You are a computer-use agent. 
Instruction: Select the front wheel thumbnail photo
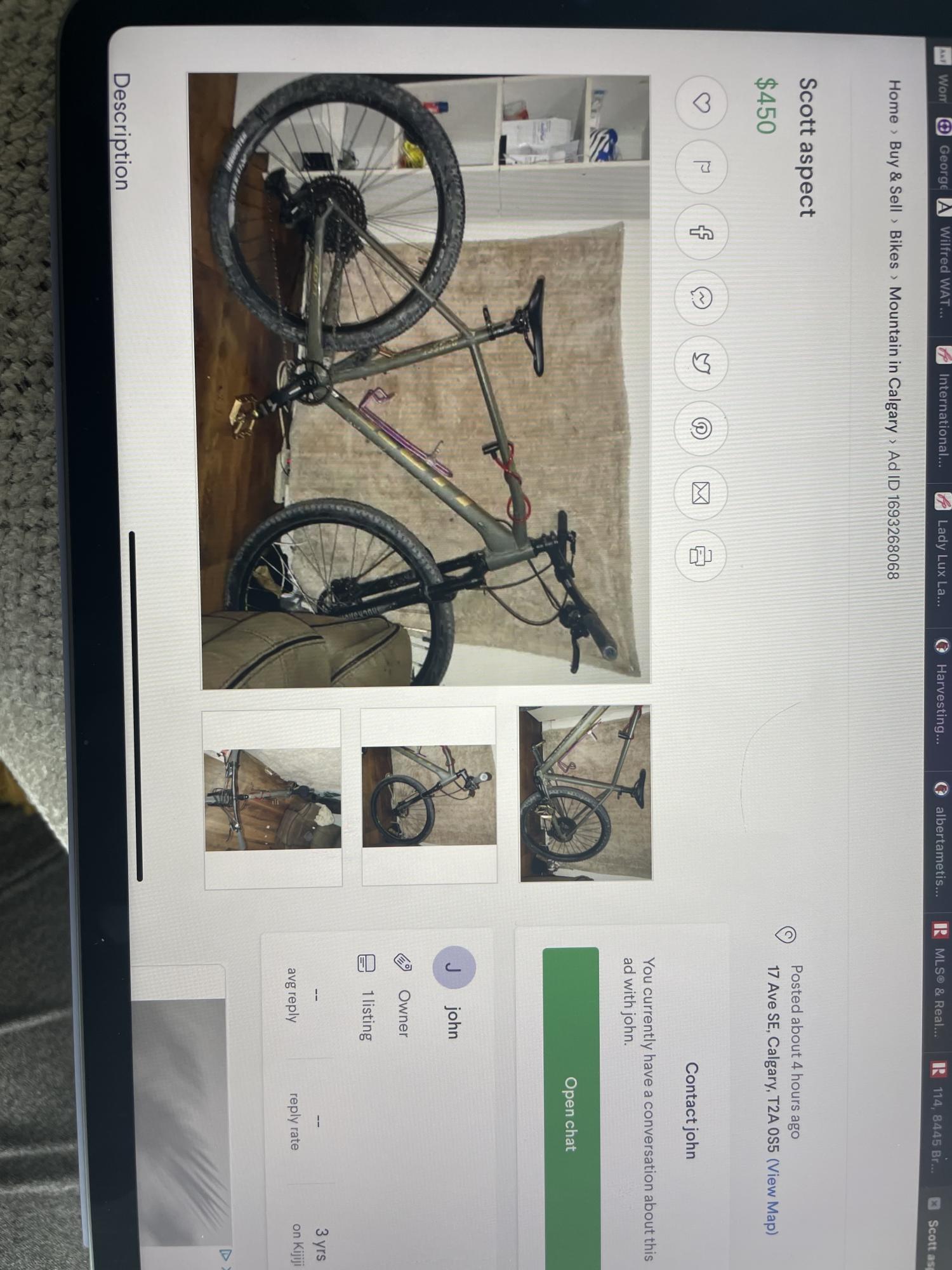click(429, 795)
